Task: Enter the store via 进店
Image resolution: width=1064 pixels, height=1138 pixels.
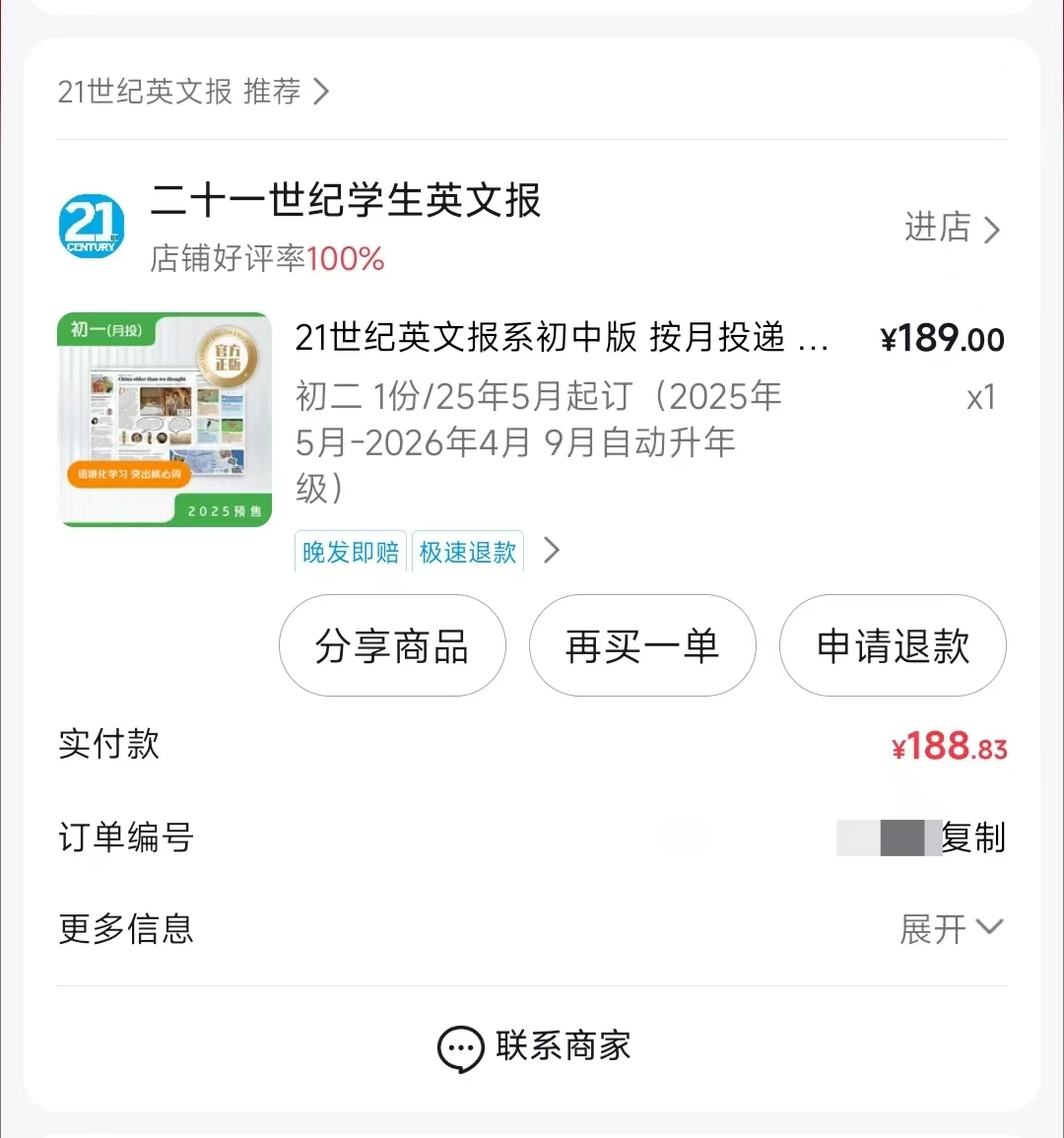Action: (x=951, y=229)
